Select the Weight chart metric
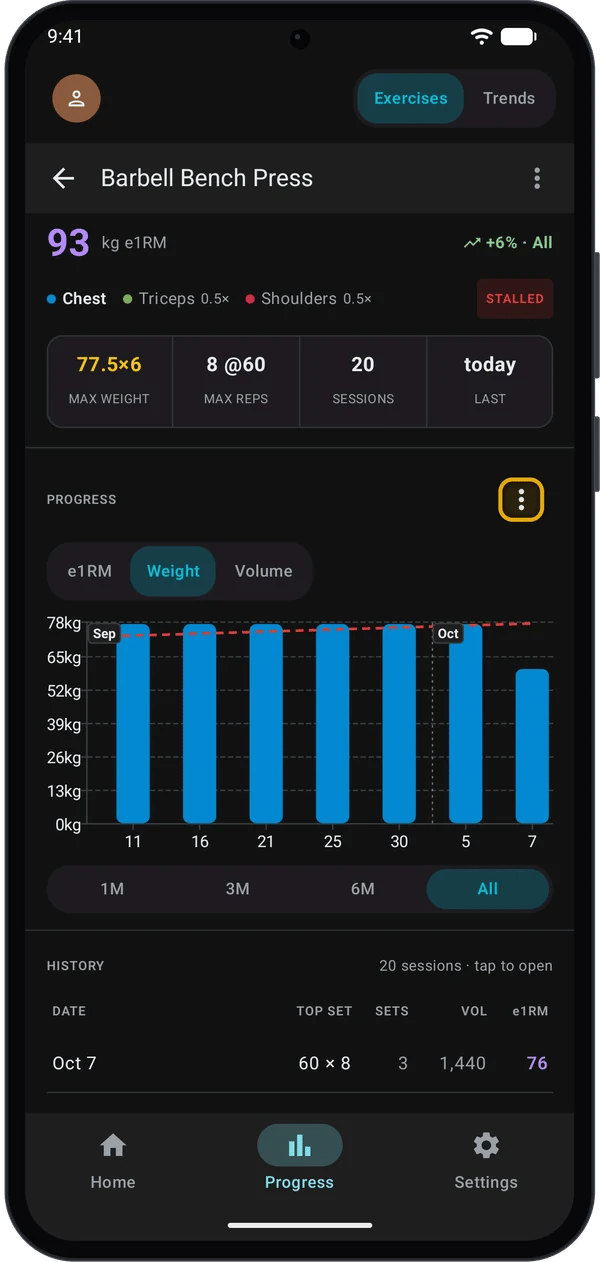This screenshot has height=1262, width=600. click(x=173, y=571)
